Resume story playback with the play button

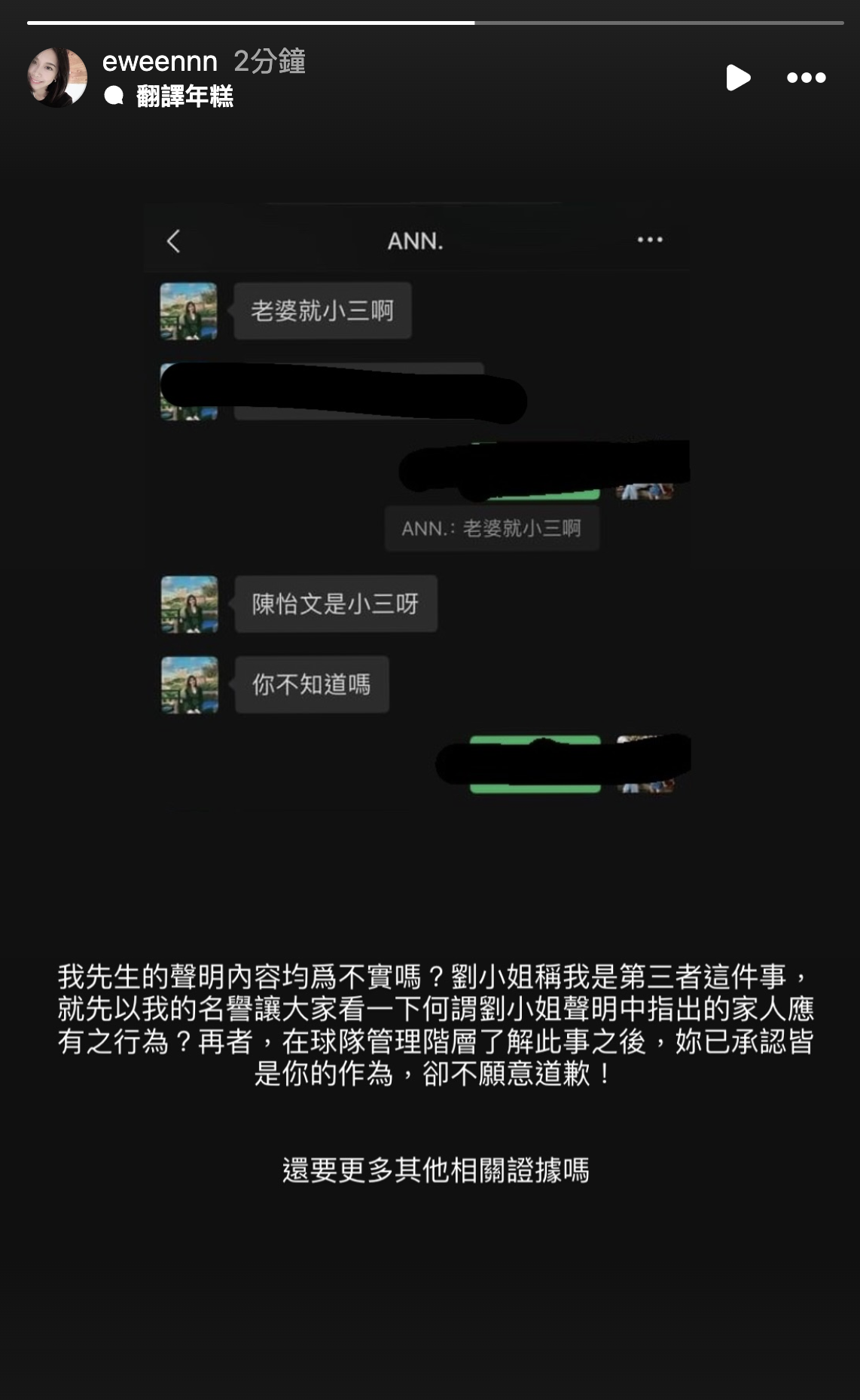738,78
